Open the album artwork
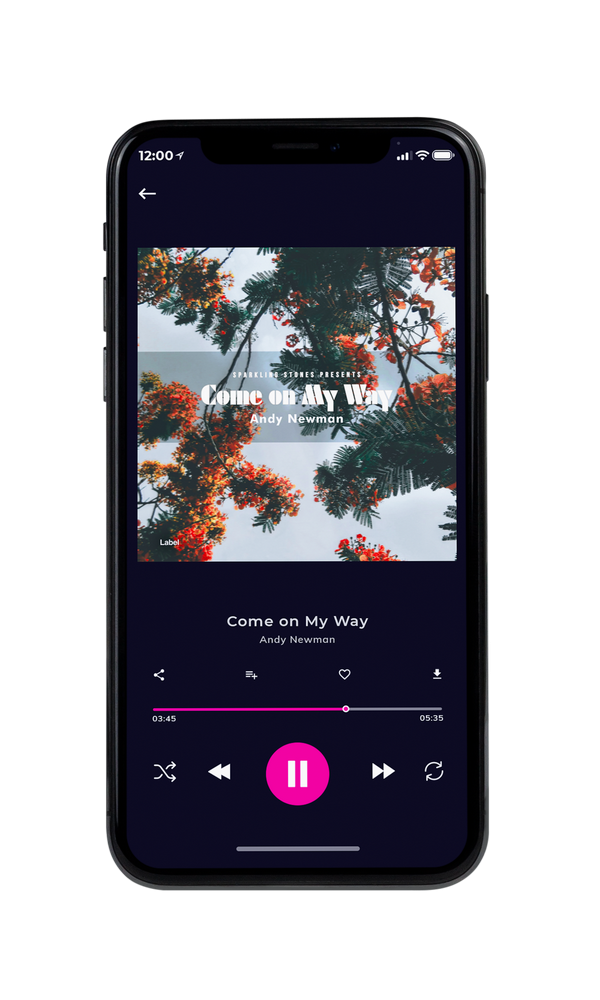 [x=297, y=404]
